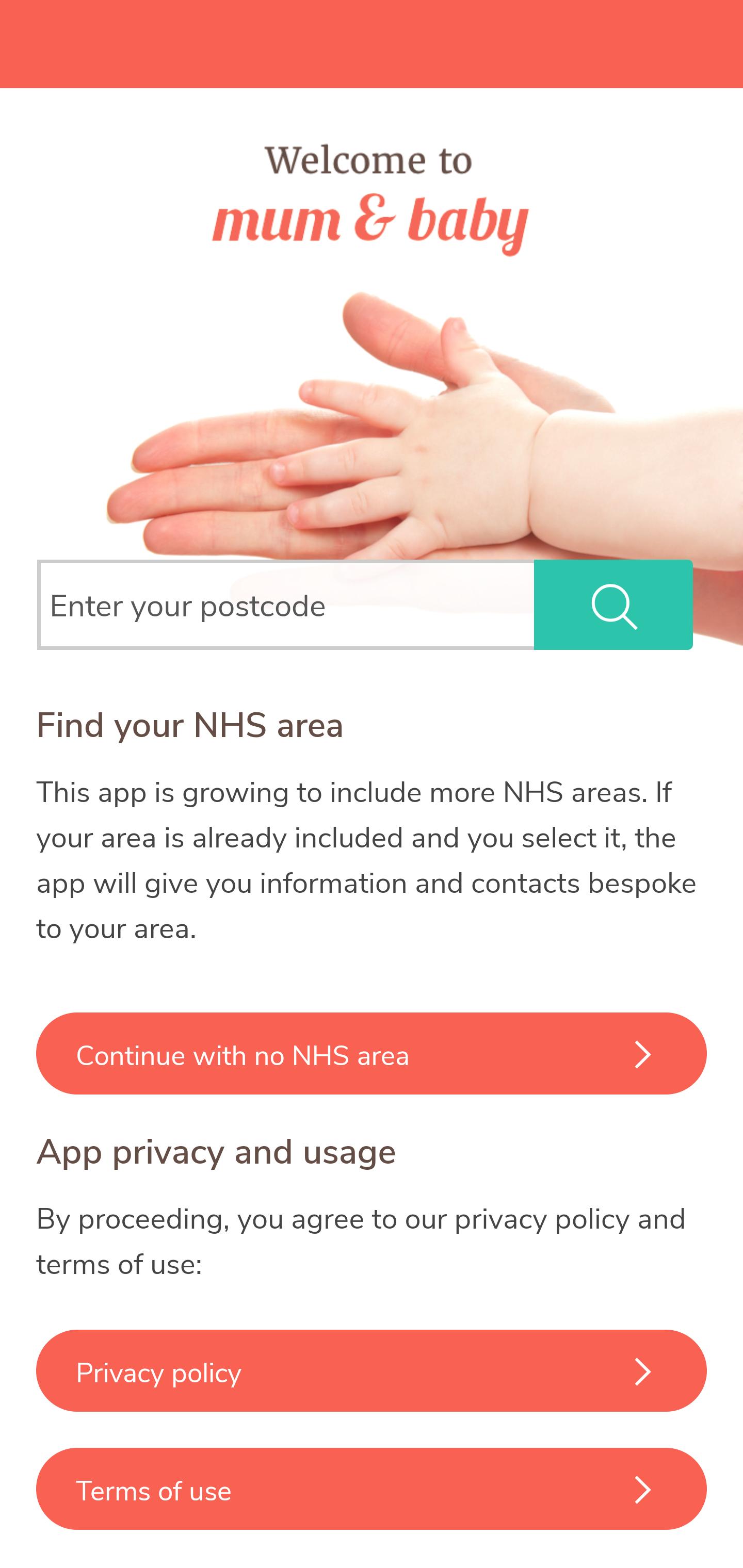The height and width of the screenshot is (1568, 743).
Task: Tap the green postcode search icon
Action: click(x=613, y=605)
